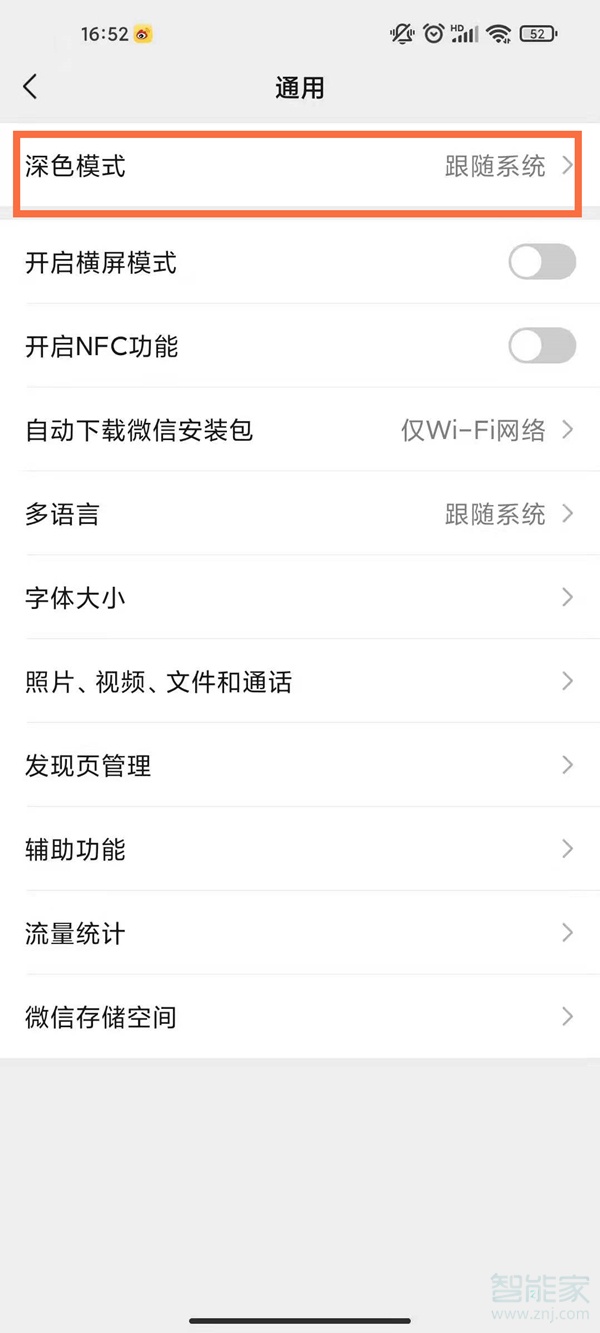Open 微信存储空间
The height and width of the screenshot is (1333, 600).
(x=300, y=1017)
